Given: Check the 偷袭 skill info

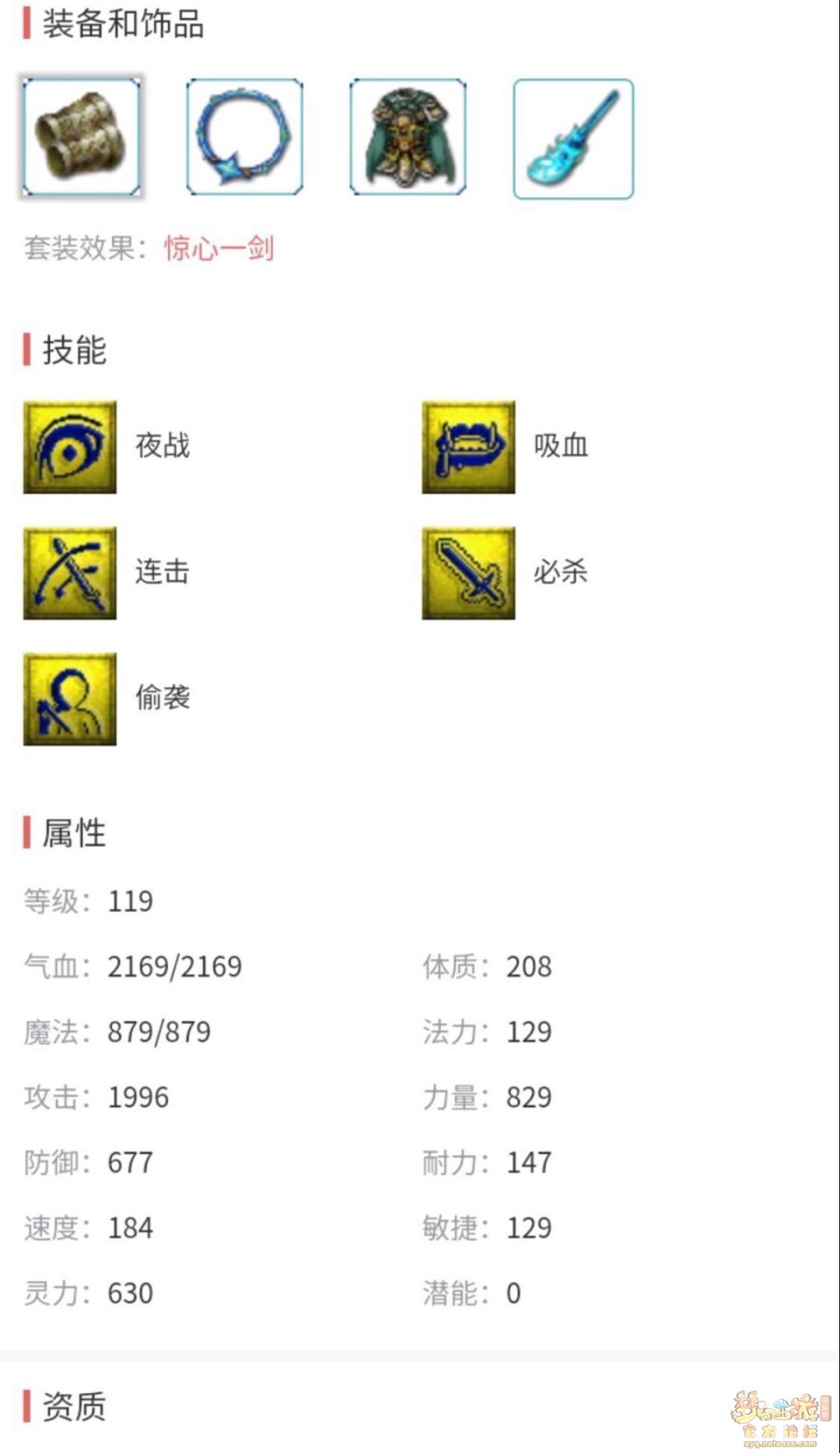Looking at the screenshot, I should (70, 698).
